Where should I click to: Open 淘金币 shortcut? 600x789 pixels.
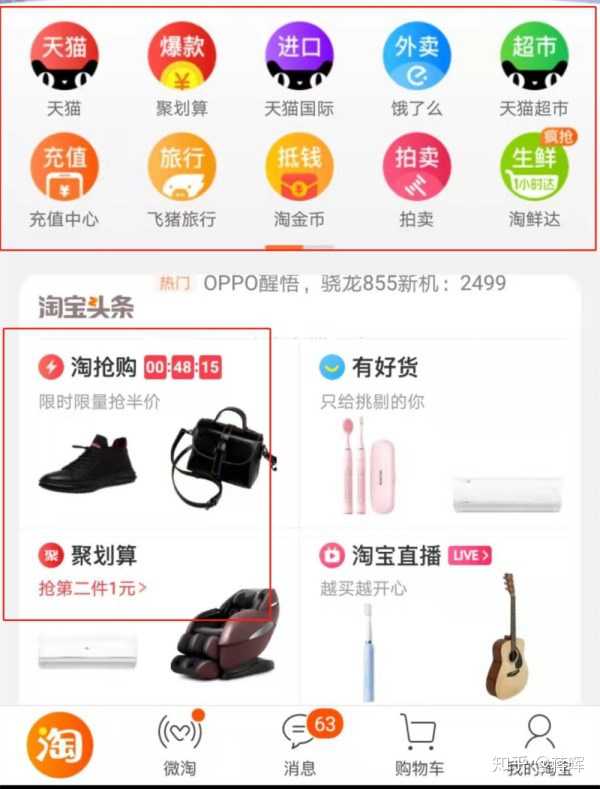pyautogui.click(x=299, y=168)
